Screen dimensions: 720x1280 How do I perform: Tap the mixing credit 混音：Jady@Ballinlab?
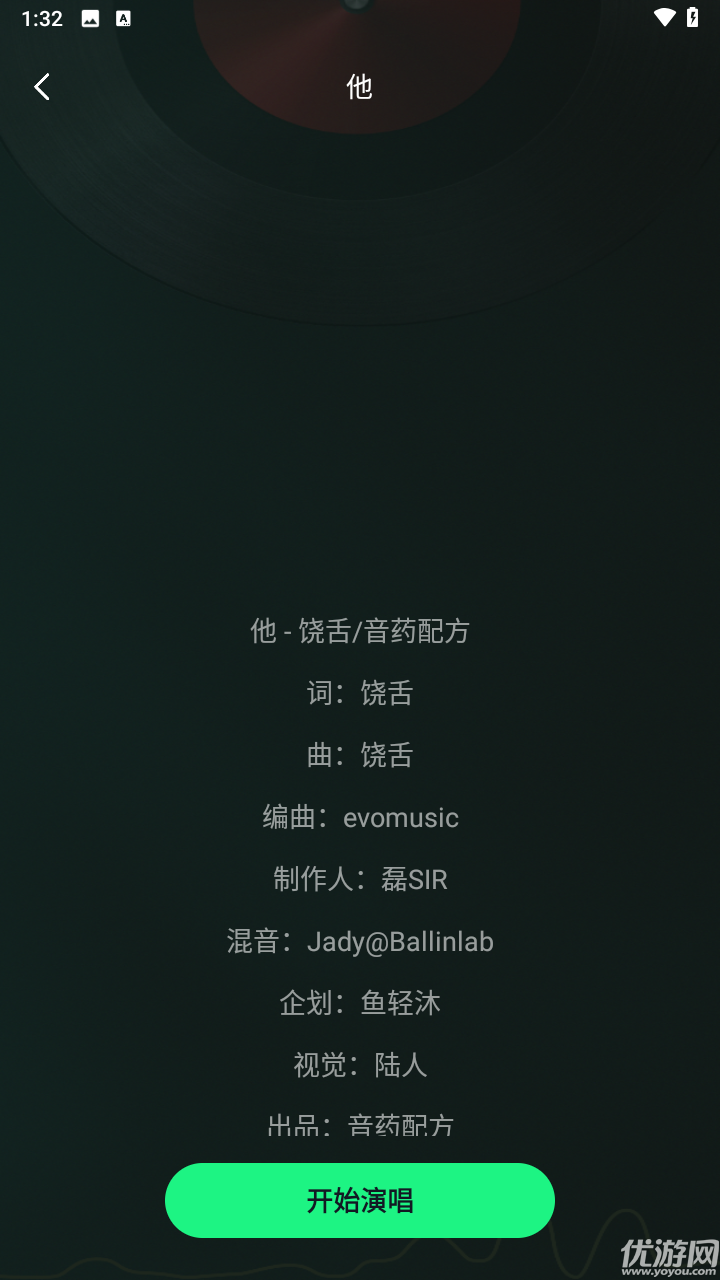[x=361, y=942]
